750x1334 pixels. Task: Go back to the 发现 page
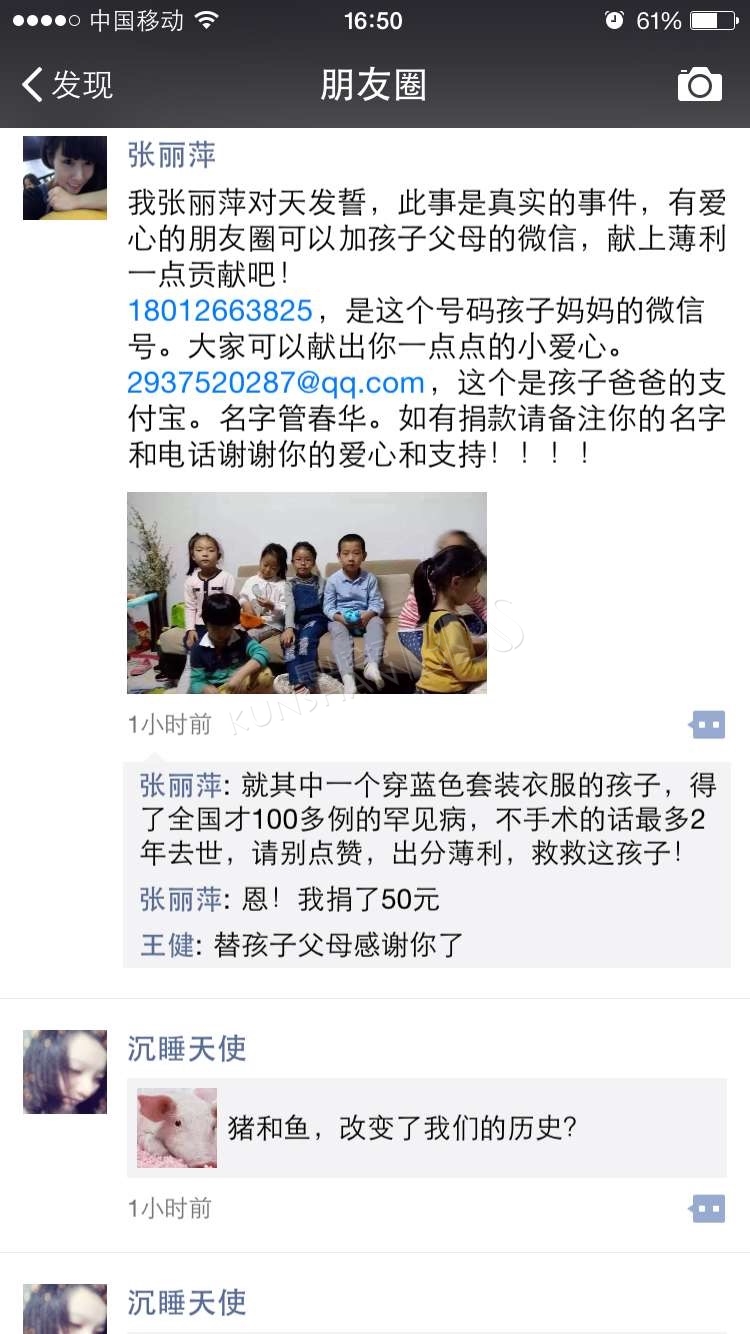tap(68, 85)
